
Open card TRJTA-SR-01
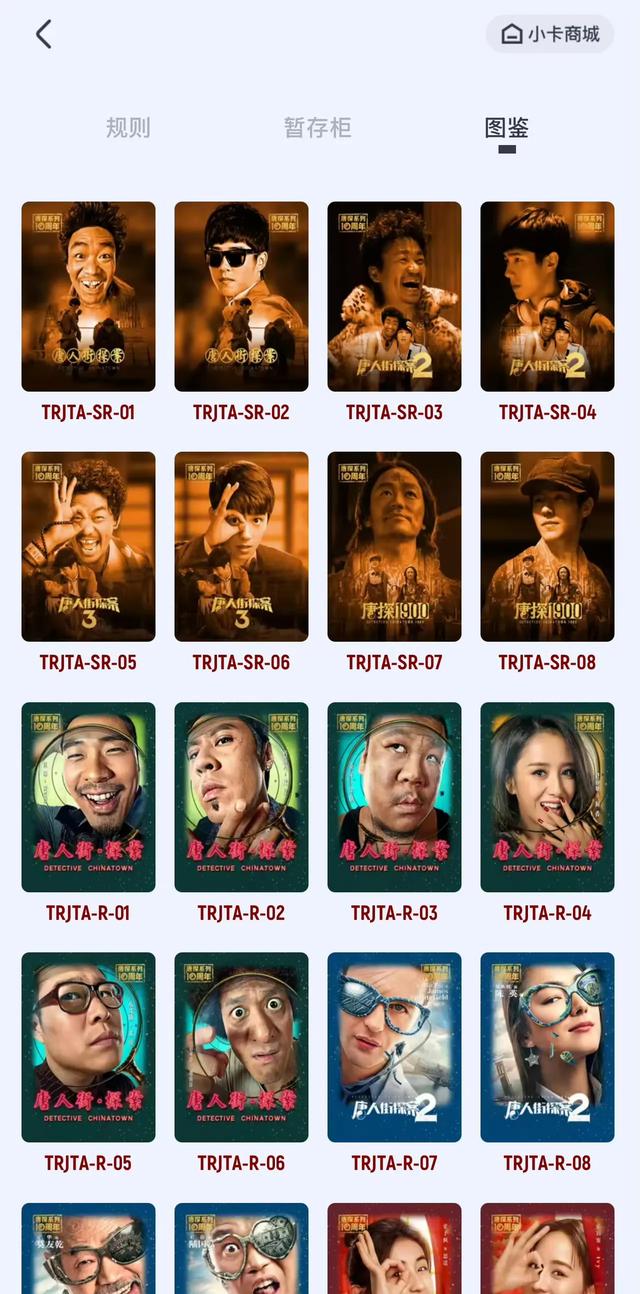pyautogui.click(x=88, y=296)
